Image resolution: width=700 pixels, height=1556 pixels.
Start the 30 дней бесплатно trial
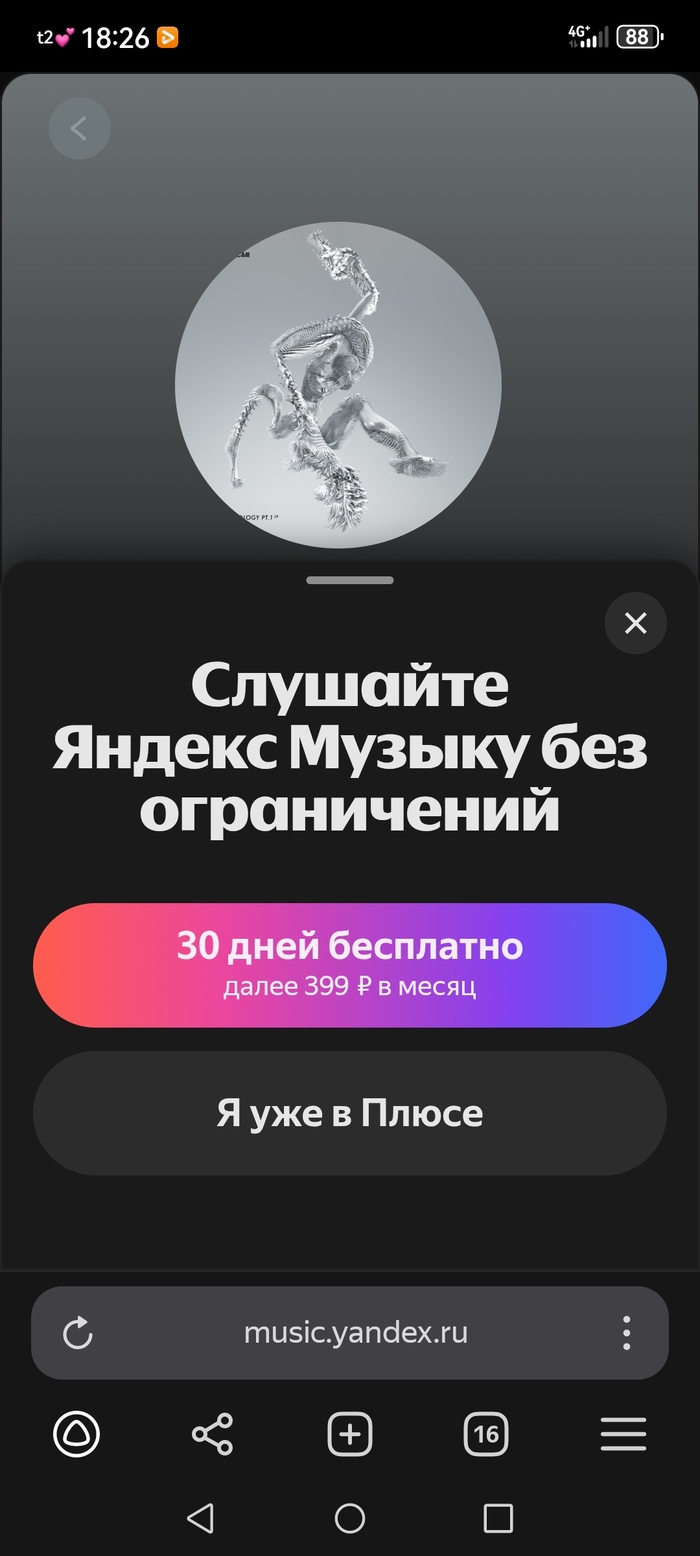pos(350,964)
